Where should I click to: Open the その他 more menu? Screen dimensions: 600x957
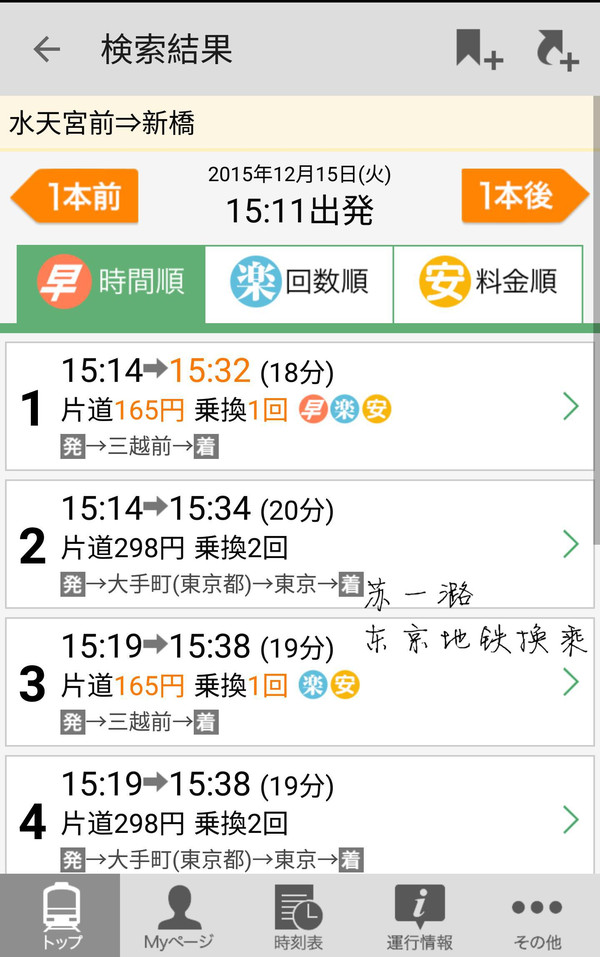point(537,916)
